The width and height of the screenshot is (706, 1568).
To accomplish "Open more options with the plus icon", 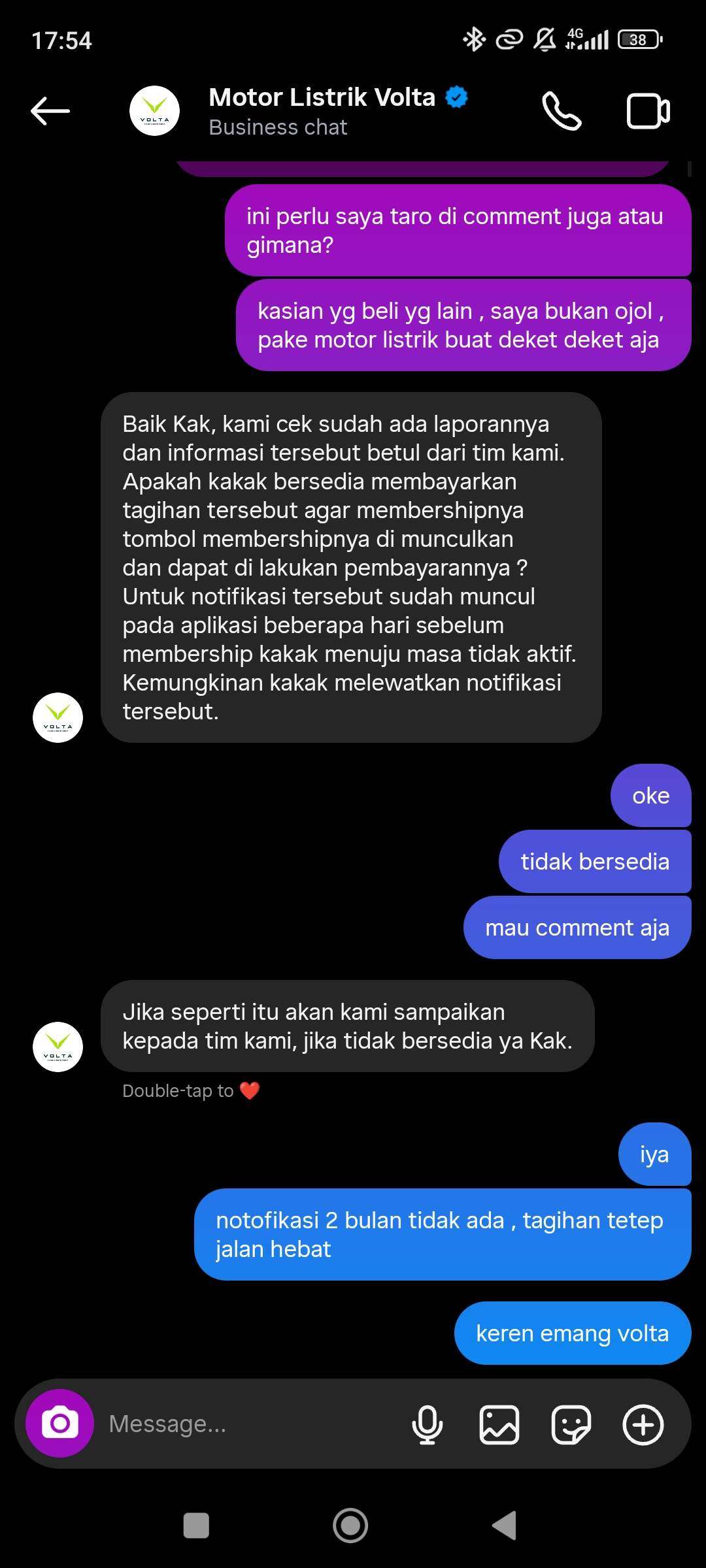I will click(x=643, y=1424).
